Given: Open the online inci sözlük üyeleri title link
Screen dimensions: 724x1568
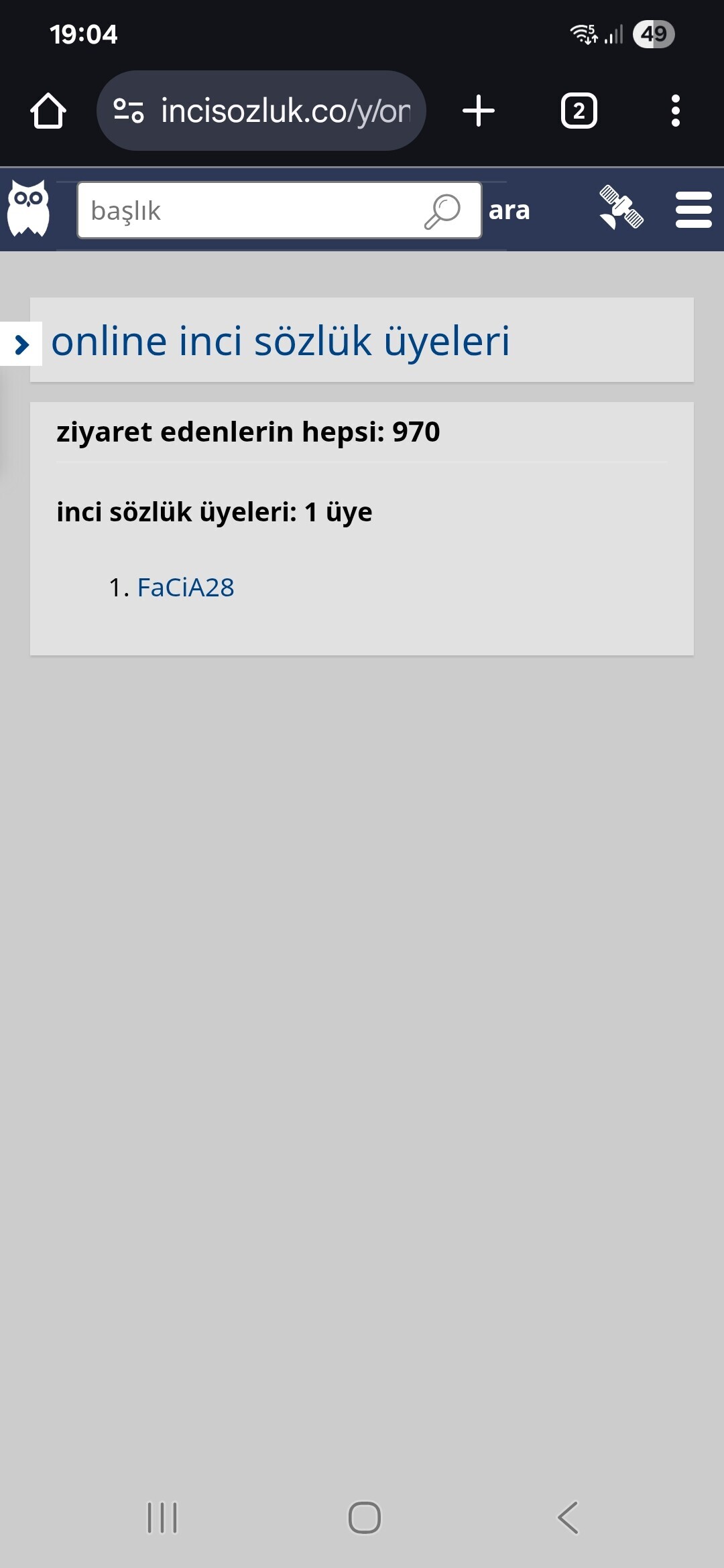Looking at the screenshot, I should (280, 341).
